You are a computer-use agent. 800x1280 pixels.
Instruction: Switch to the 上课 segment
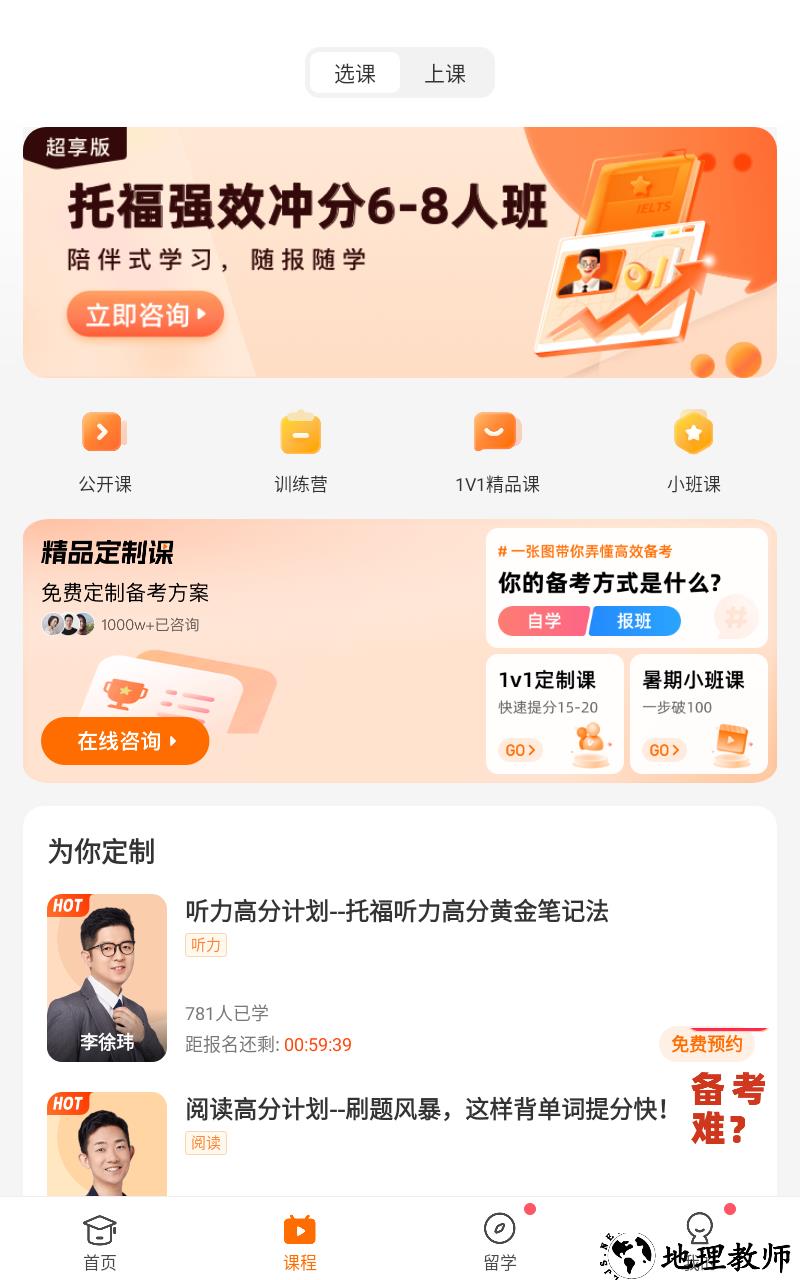pyautogui.click(x=445, y=73)
